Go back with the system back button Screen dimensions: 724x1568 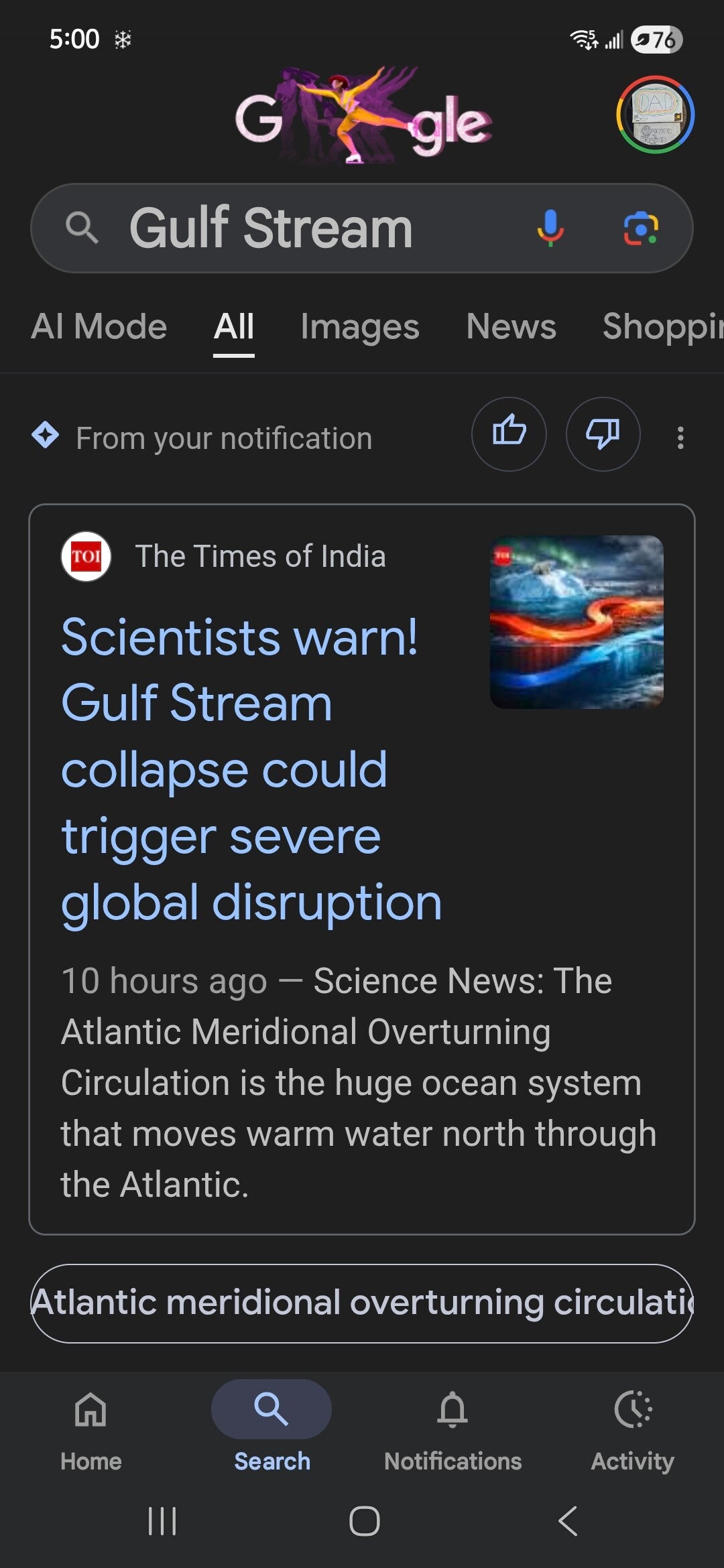tap(567, 1520)
